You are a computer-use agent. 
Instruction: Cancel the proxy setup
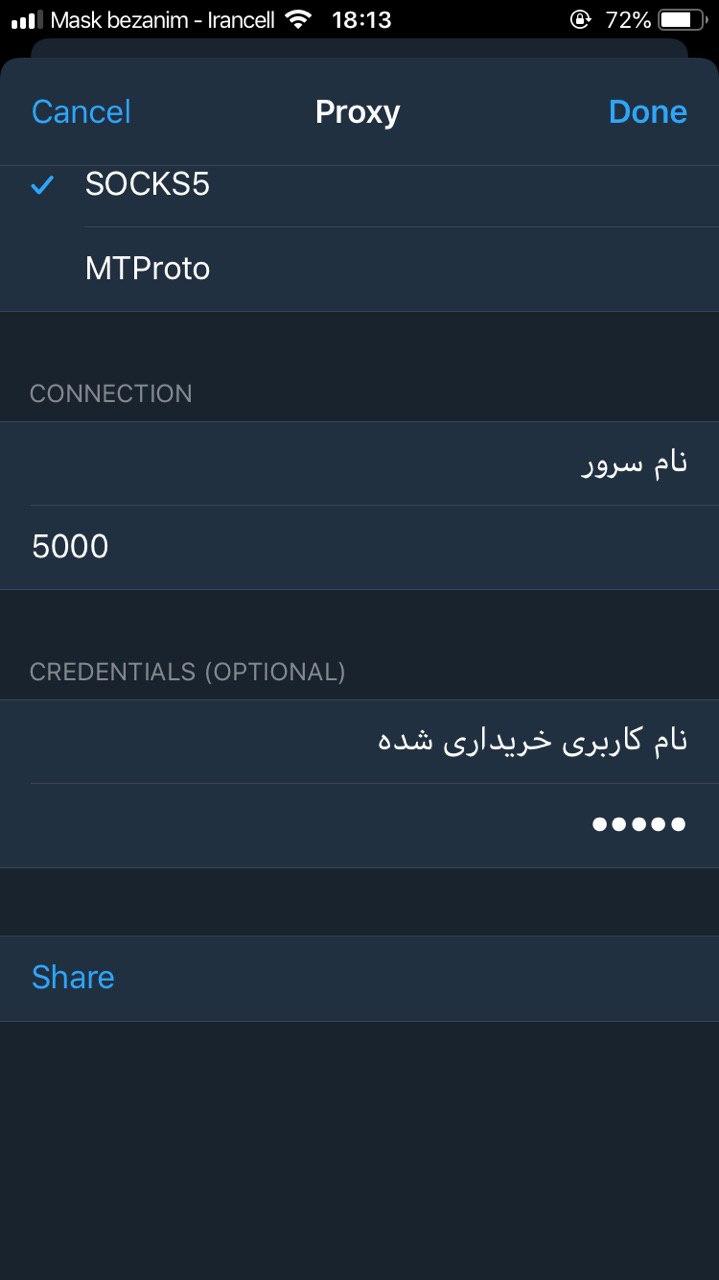pyautogui.click(x=81, y=112)
